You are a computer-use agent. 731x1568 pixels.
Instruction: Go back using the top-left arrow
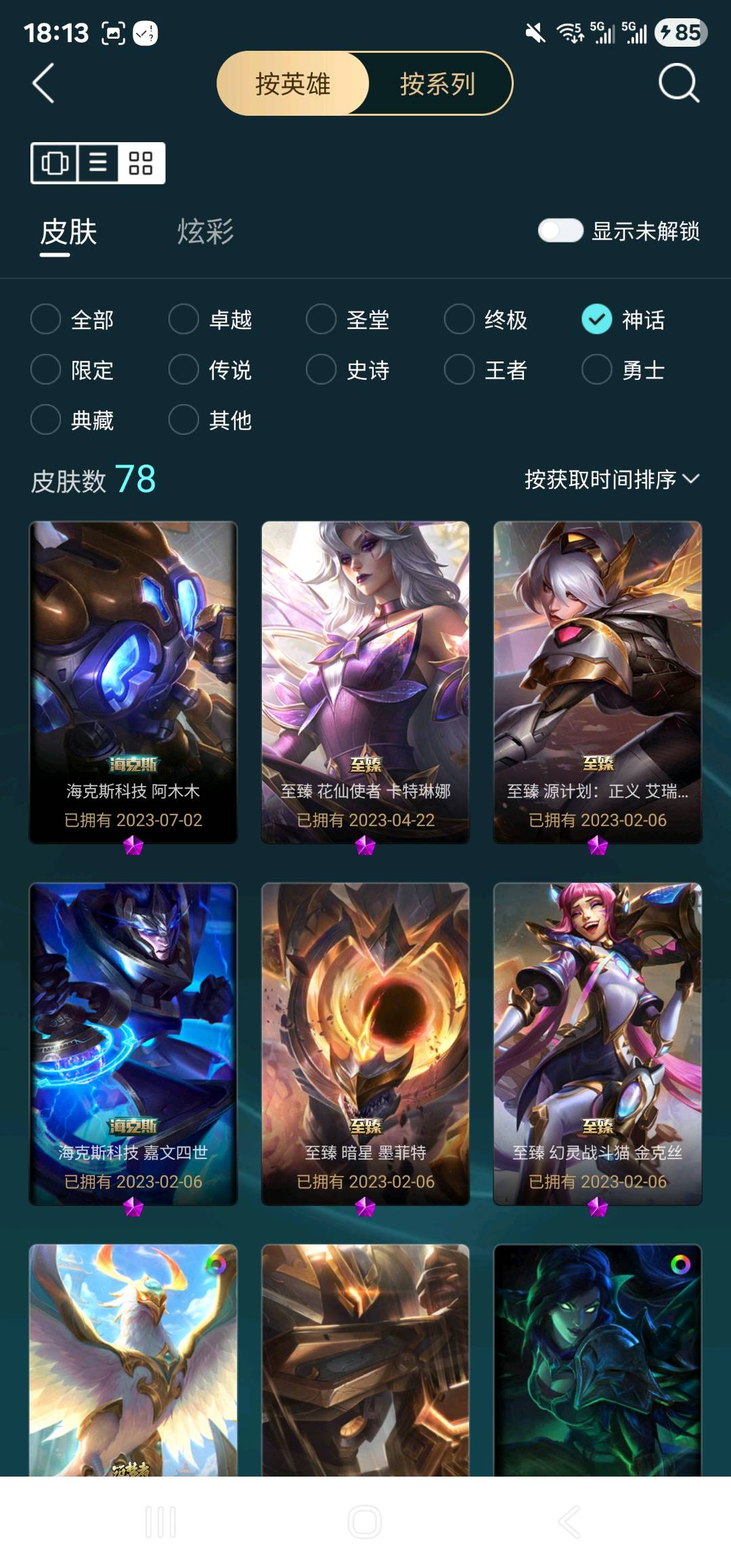coord(43,83)
